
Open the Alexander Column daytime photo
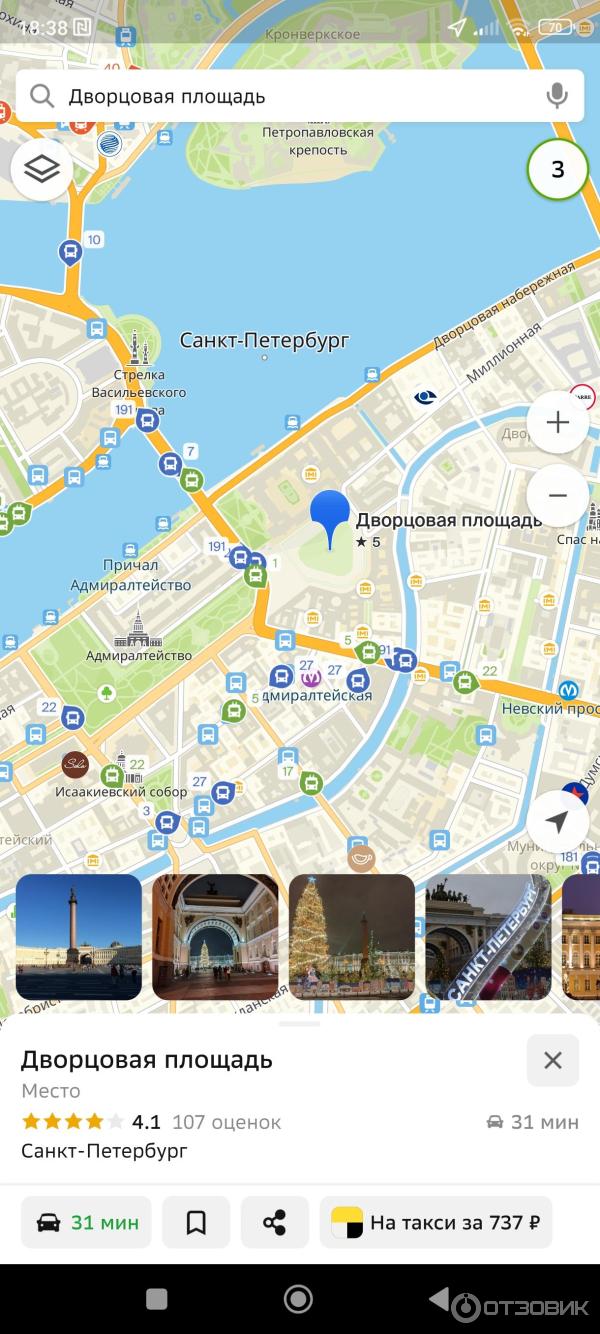click(79, 937)
